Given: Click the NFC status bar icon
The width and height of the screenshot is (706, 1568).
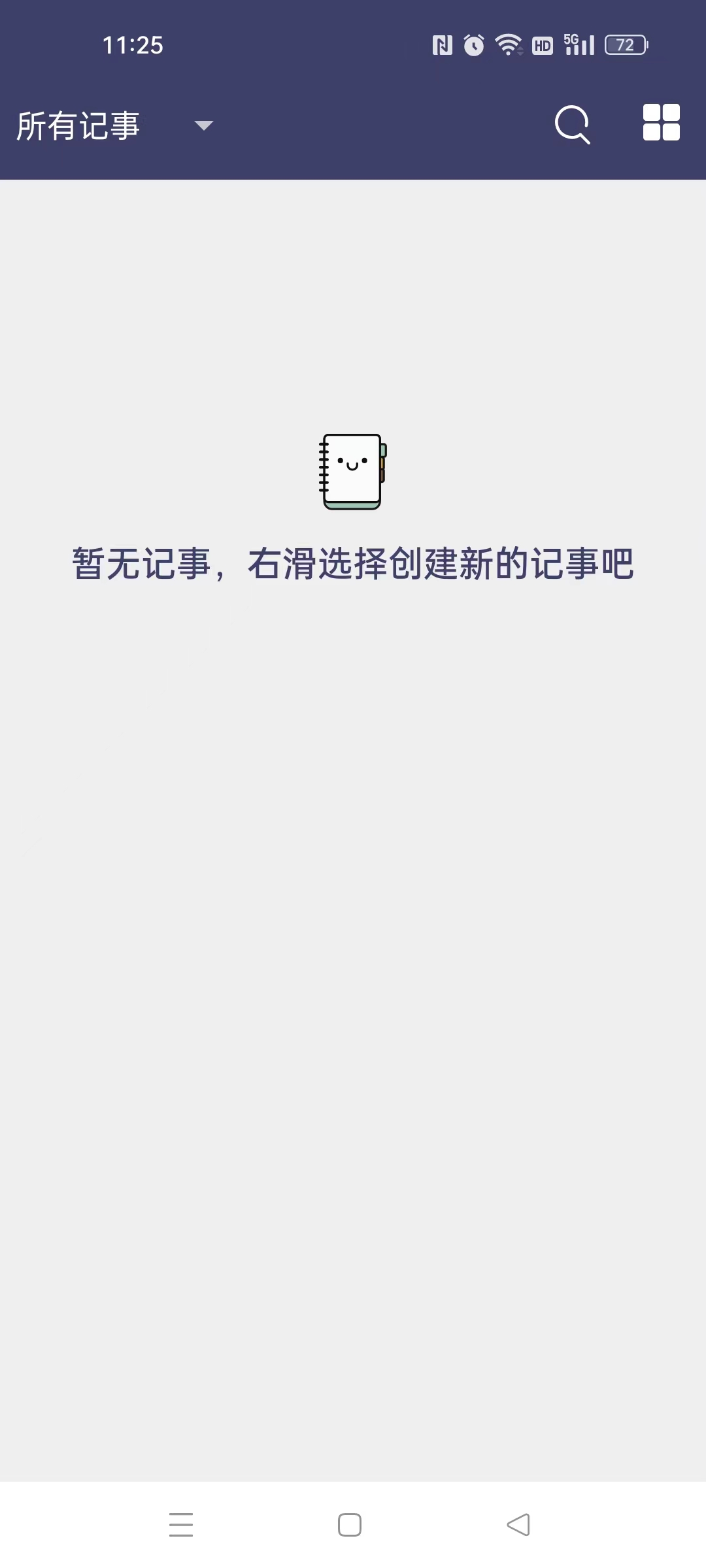Looking at the screenshot, I should pyautogui.click(x=442, y=44).
